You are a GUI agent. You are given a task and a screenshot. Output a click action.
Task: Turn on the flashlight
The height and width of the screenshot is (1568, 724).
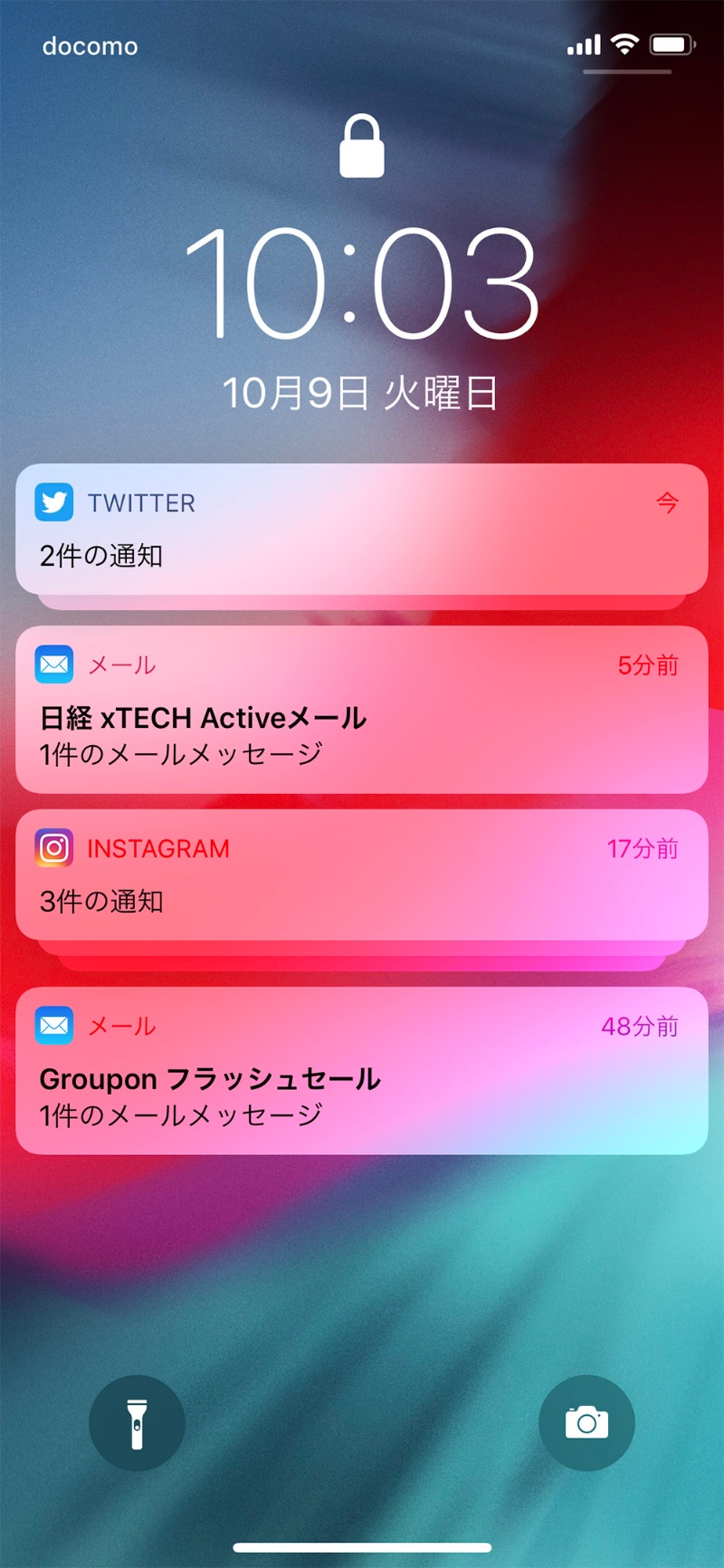tap(137, 1423)
